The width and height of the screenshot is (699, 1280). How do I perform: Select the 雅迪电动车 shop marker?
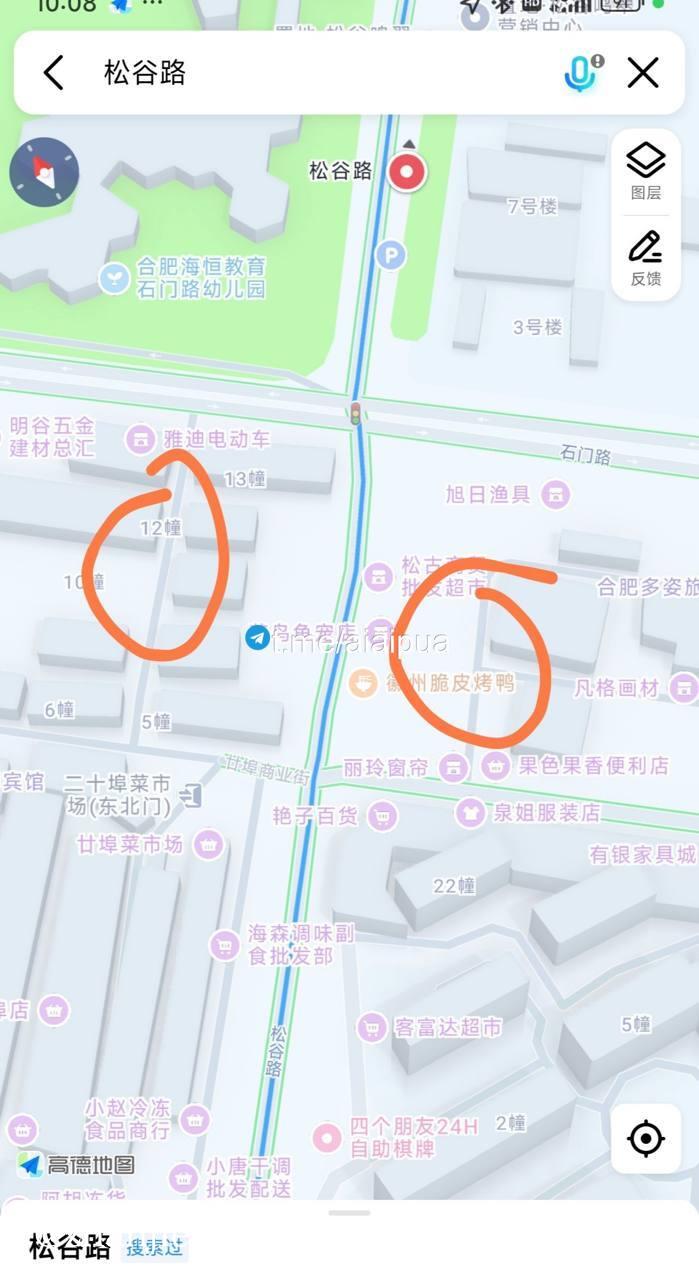[x=140, y=439]
